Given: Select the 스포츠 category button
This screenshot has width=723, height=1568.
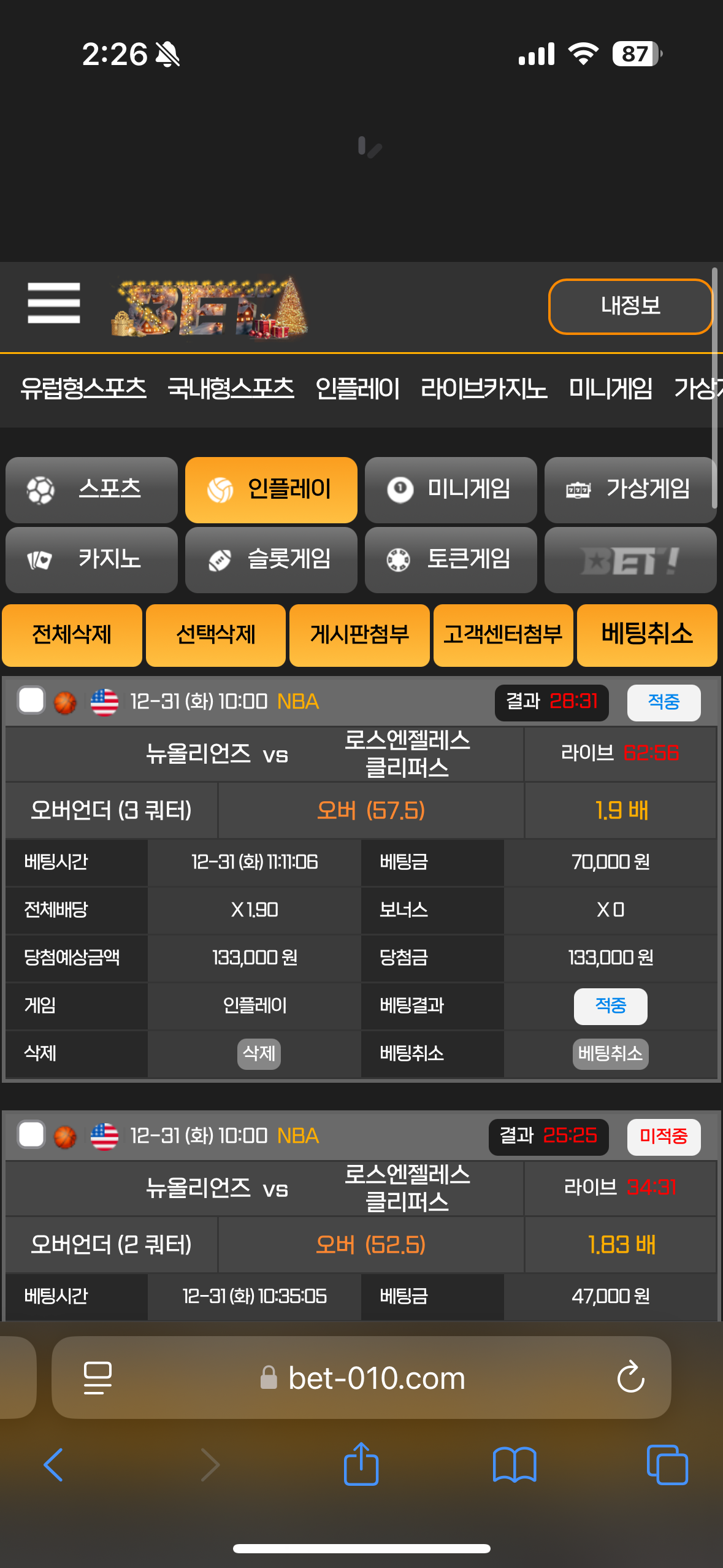Looking at the screenshot, I should [x=91, y=490].
